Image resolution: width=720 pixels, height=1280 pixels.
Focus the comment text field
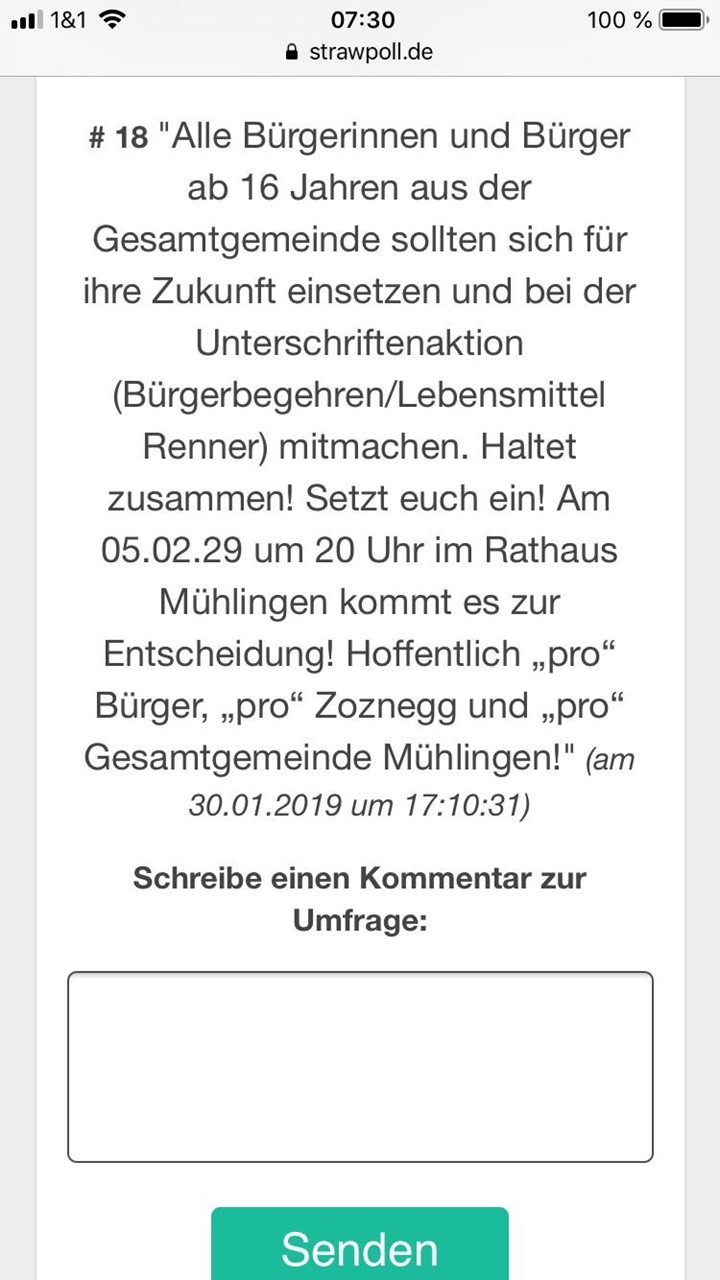pyautogui.click(x=360, y=1067)
